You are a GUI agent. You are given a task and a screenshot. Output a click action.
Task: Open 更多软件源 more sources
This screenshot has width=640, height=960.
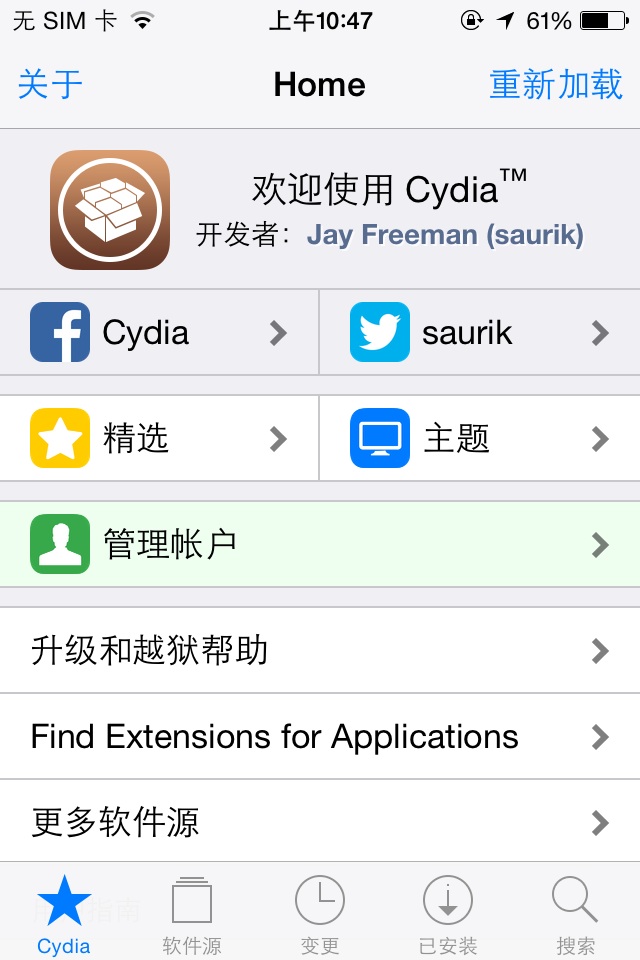click(x=320, y=822)
